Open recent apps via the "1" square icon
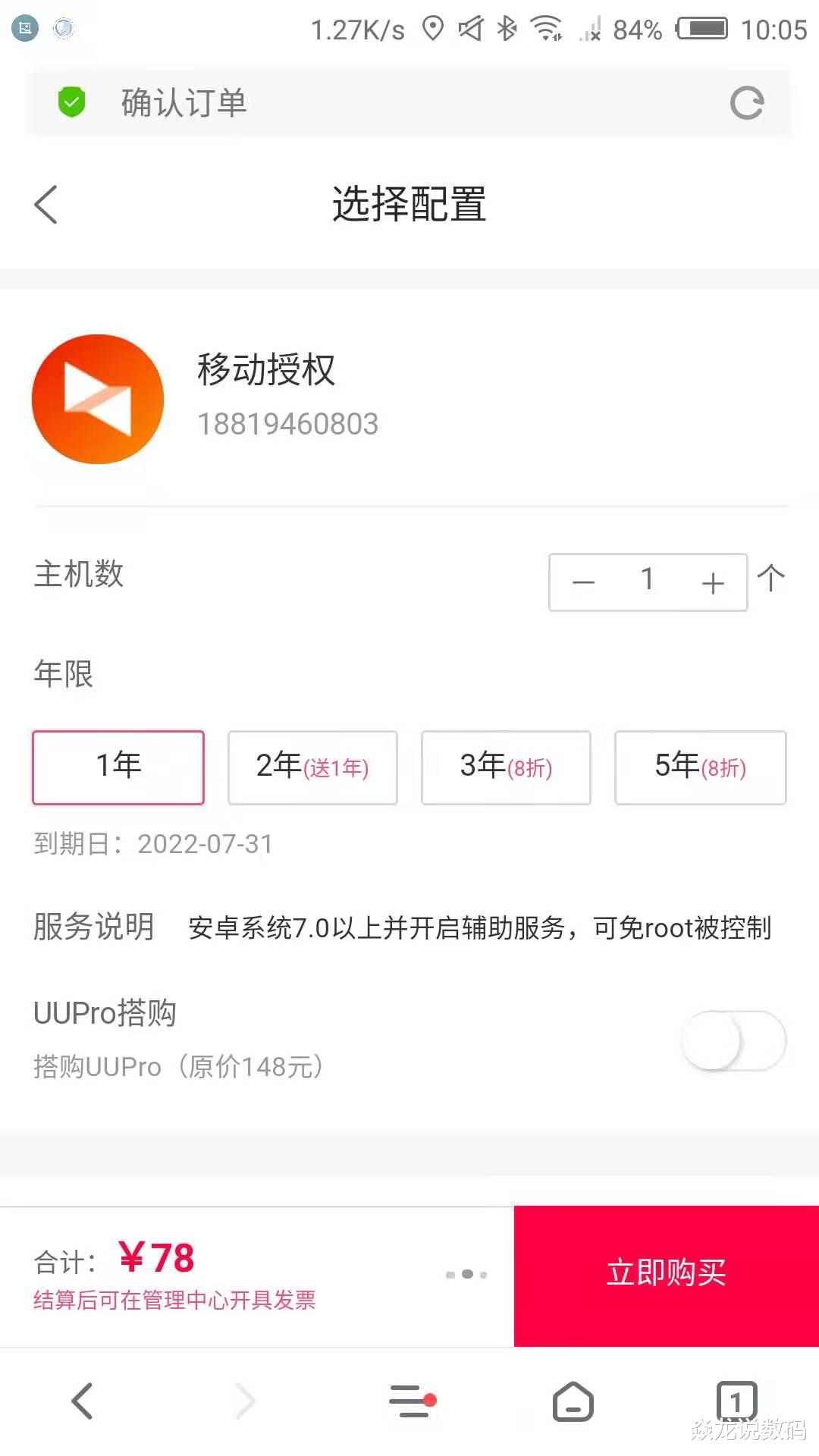Screen dimensions: 819x1456 (x=734, y=1401)
